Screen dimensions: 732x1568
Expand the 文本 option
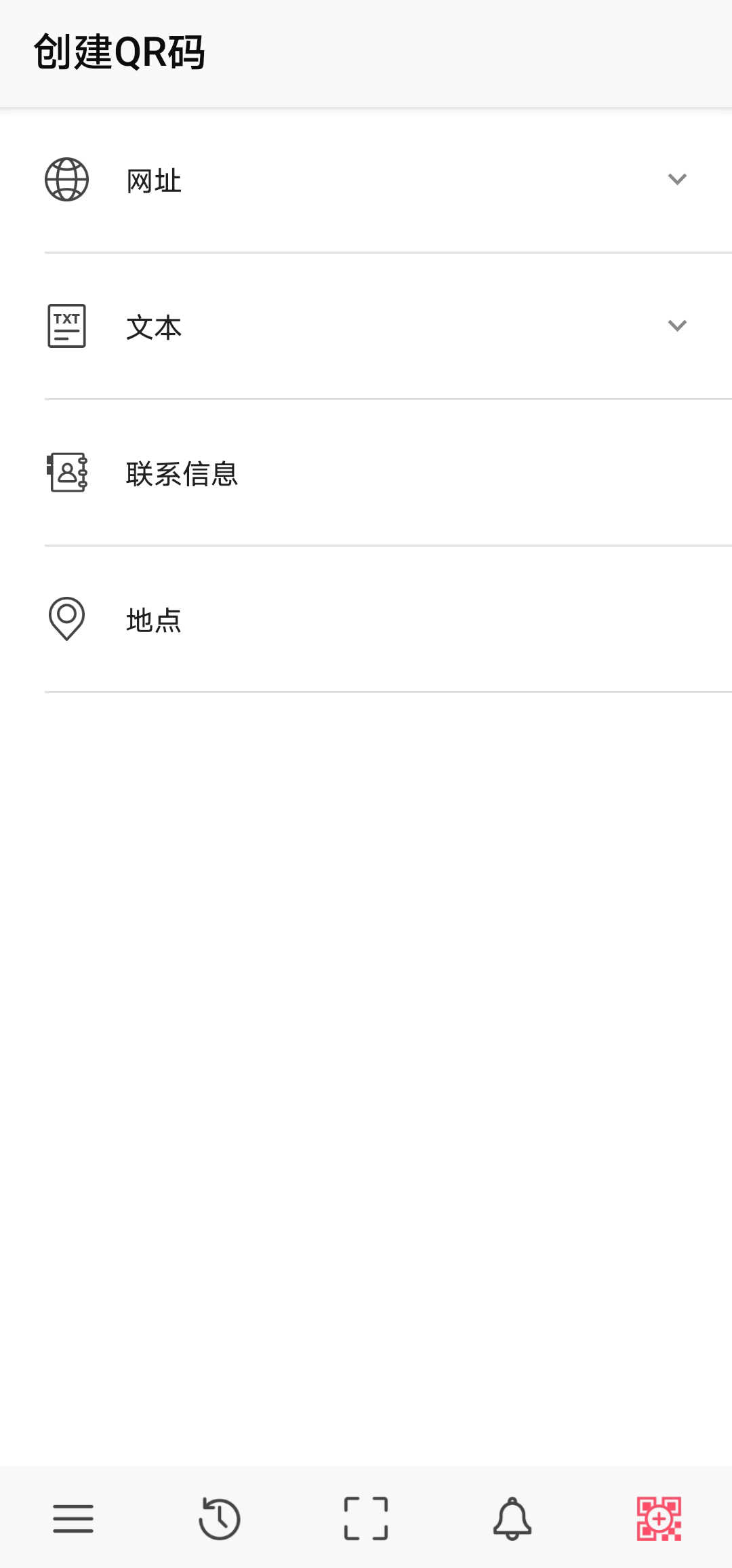coord(676,326)
